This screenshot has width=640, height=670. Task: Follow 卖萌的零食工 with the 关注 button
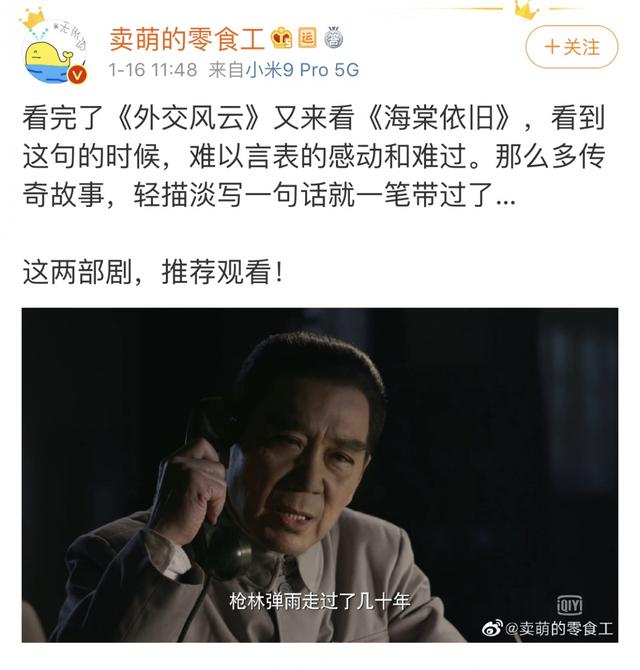tap(574, 47)
